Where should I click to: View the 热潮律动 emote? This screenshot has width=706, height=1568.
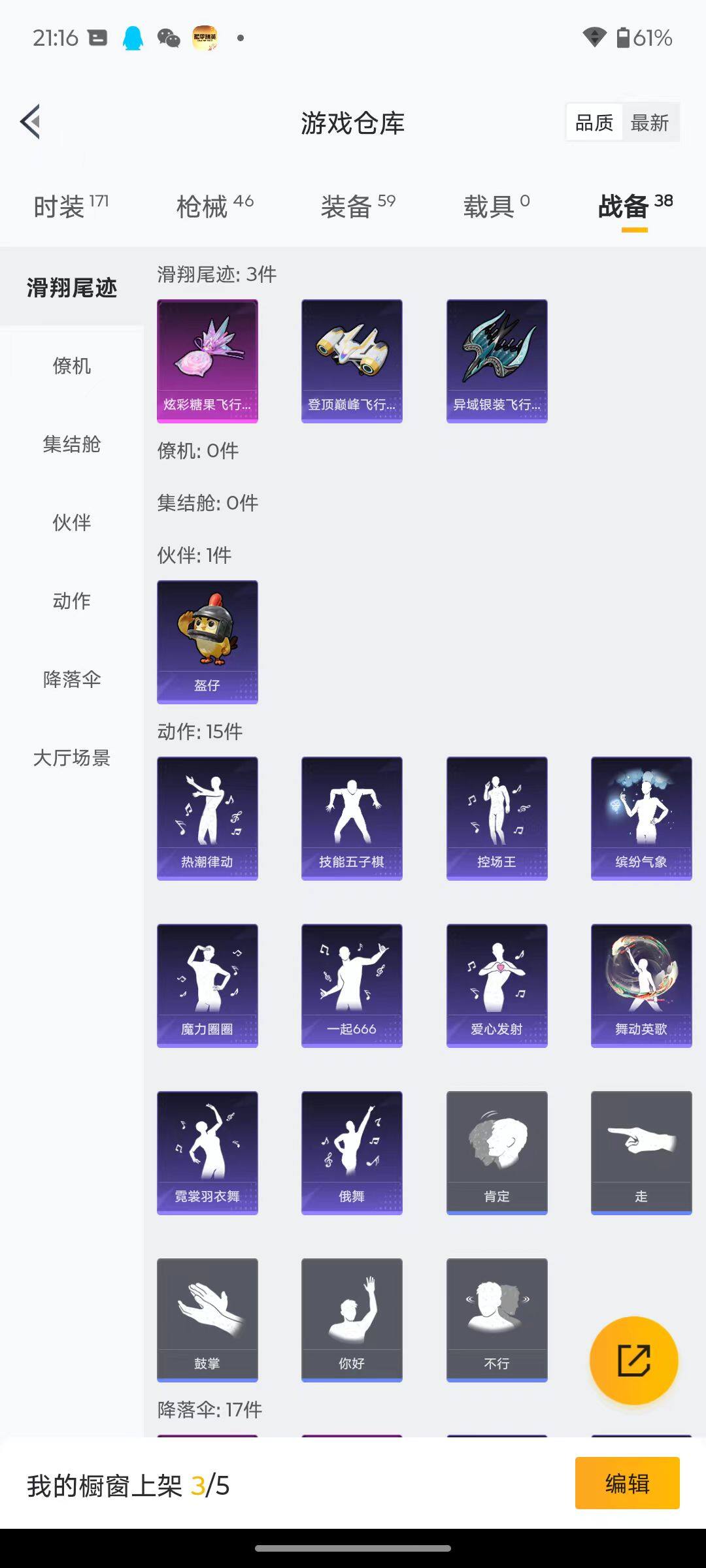[207, 818]
